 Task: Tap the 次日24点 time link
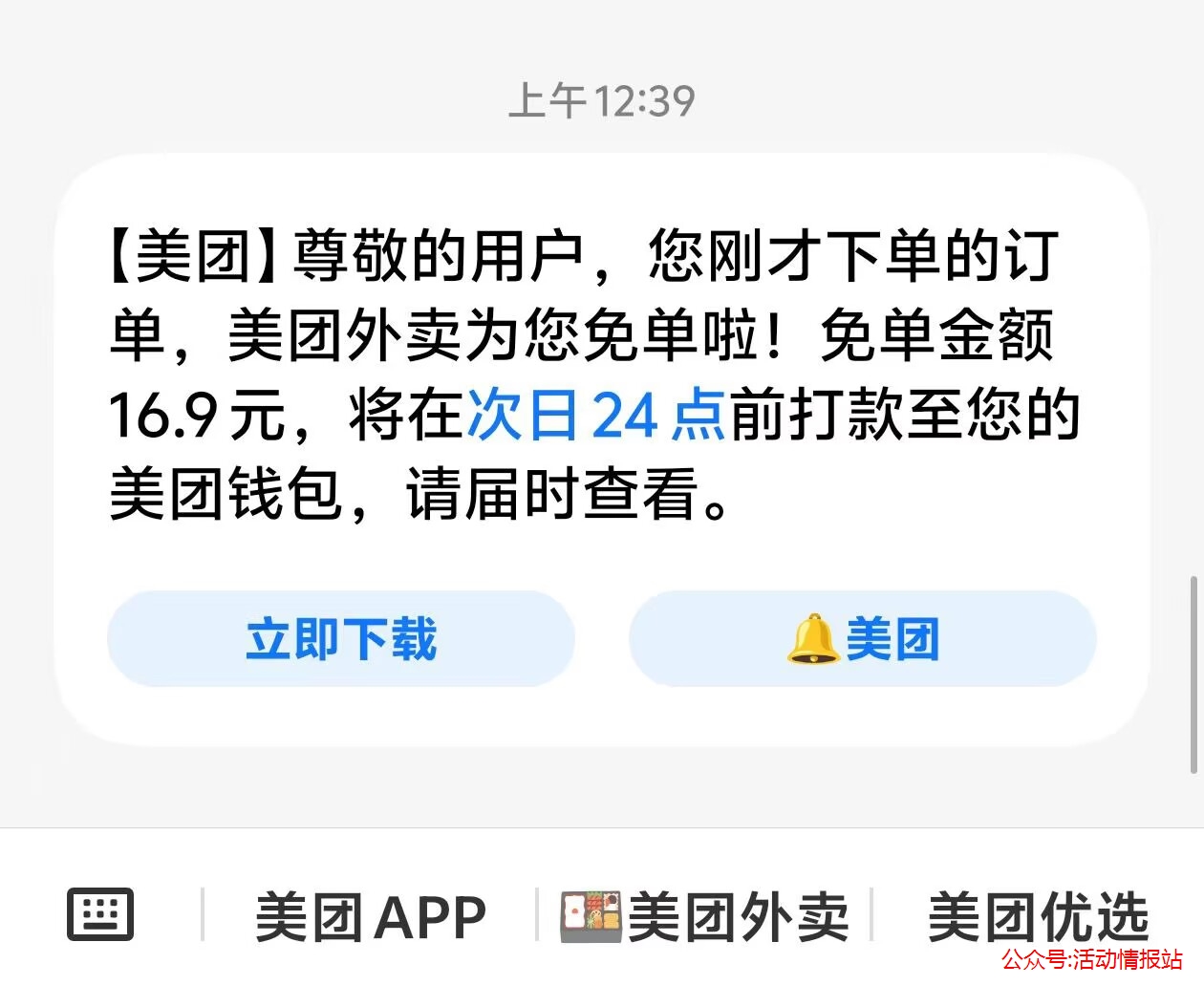pyautogui.click(x=595, y=417)
